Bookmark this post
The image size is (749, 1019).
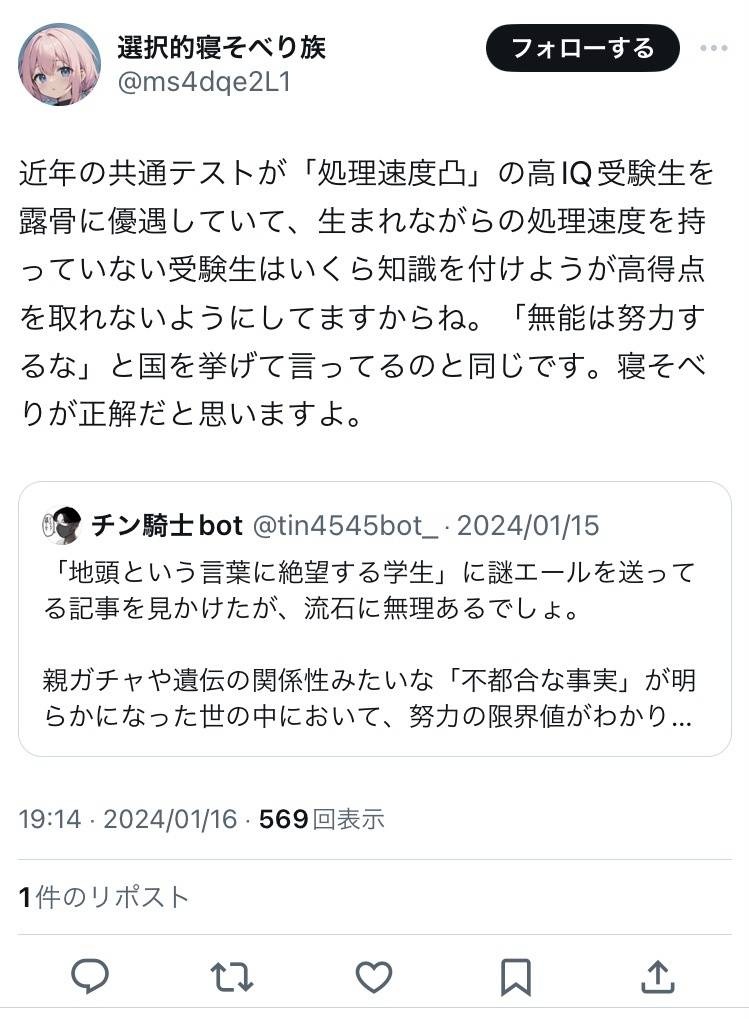point(516,976)
